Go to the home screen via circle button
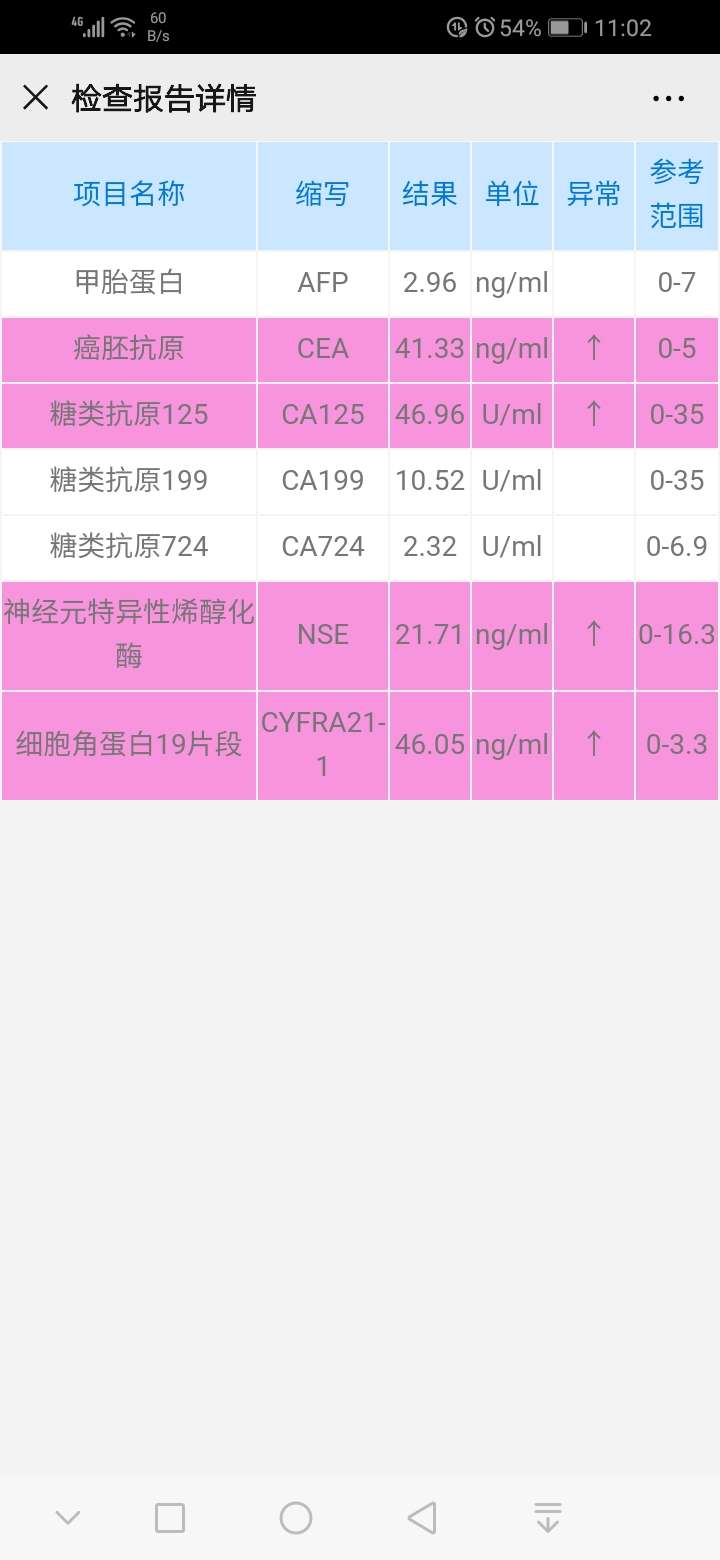Screen dimensions: 720x1560 click(296, 1518)
